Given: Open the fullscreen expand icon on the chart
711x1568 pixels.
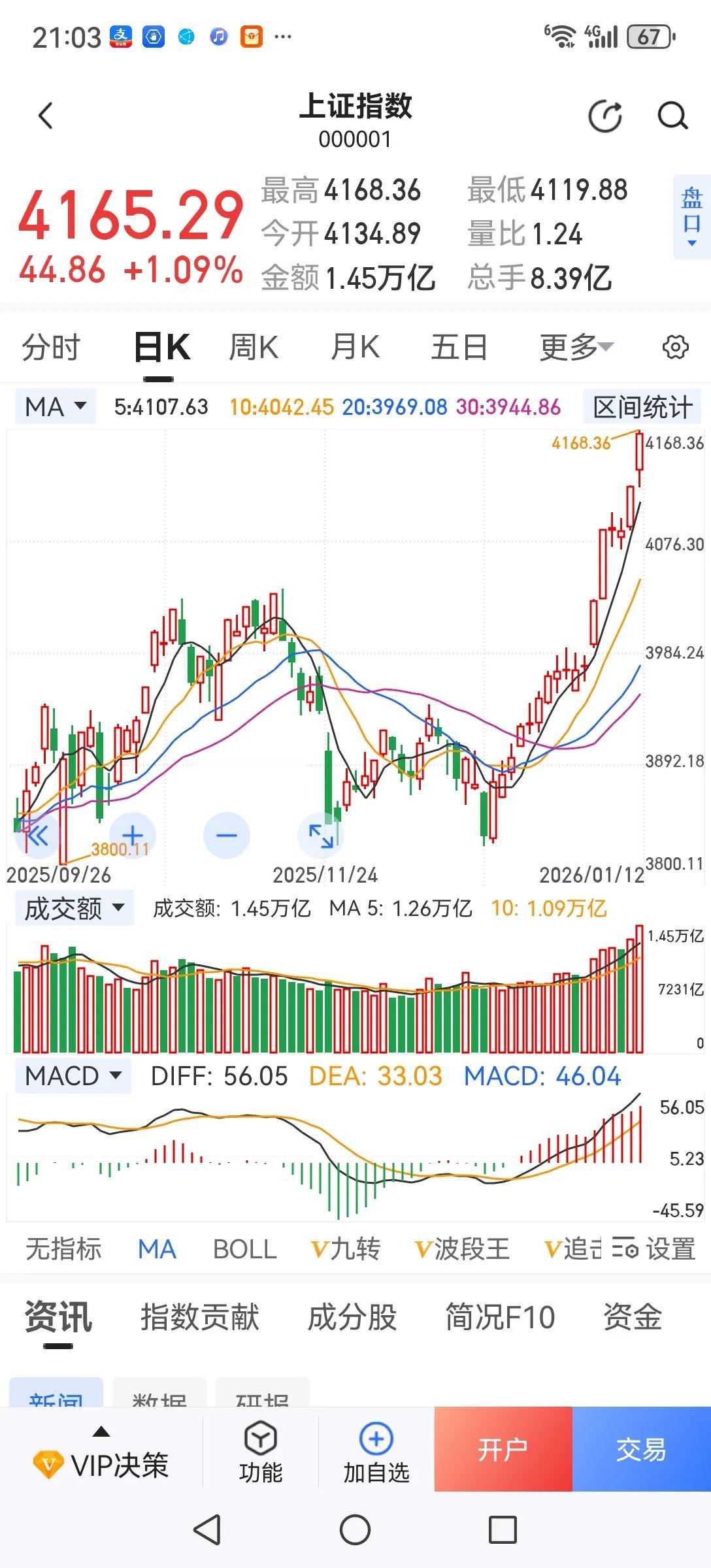Looking at the screenshot, I should pyautogui.click(x=320, y=834).
